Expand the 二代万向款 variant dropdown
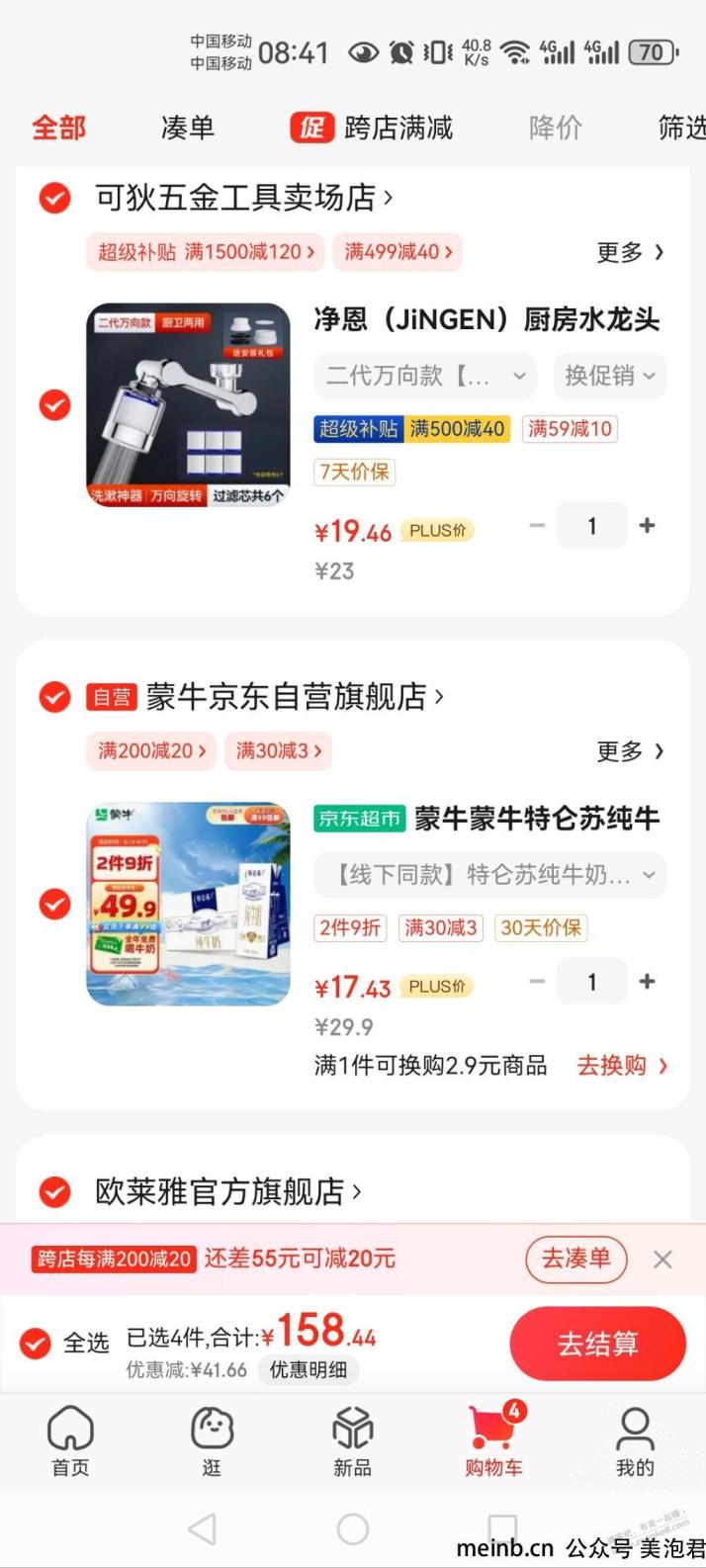Screen dimensions: 706x1568 coord(425,376)
